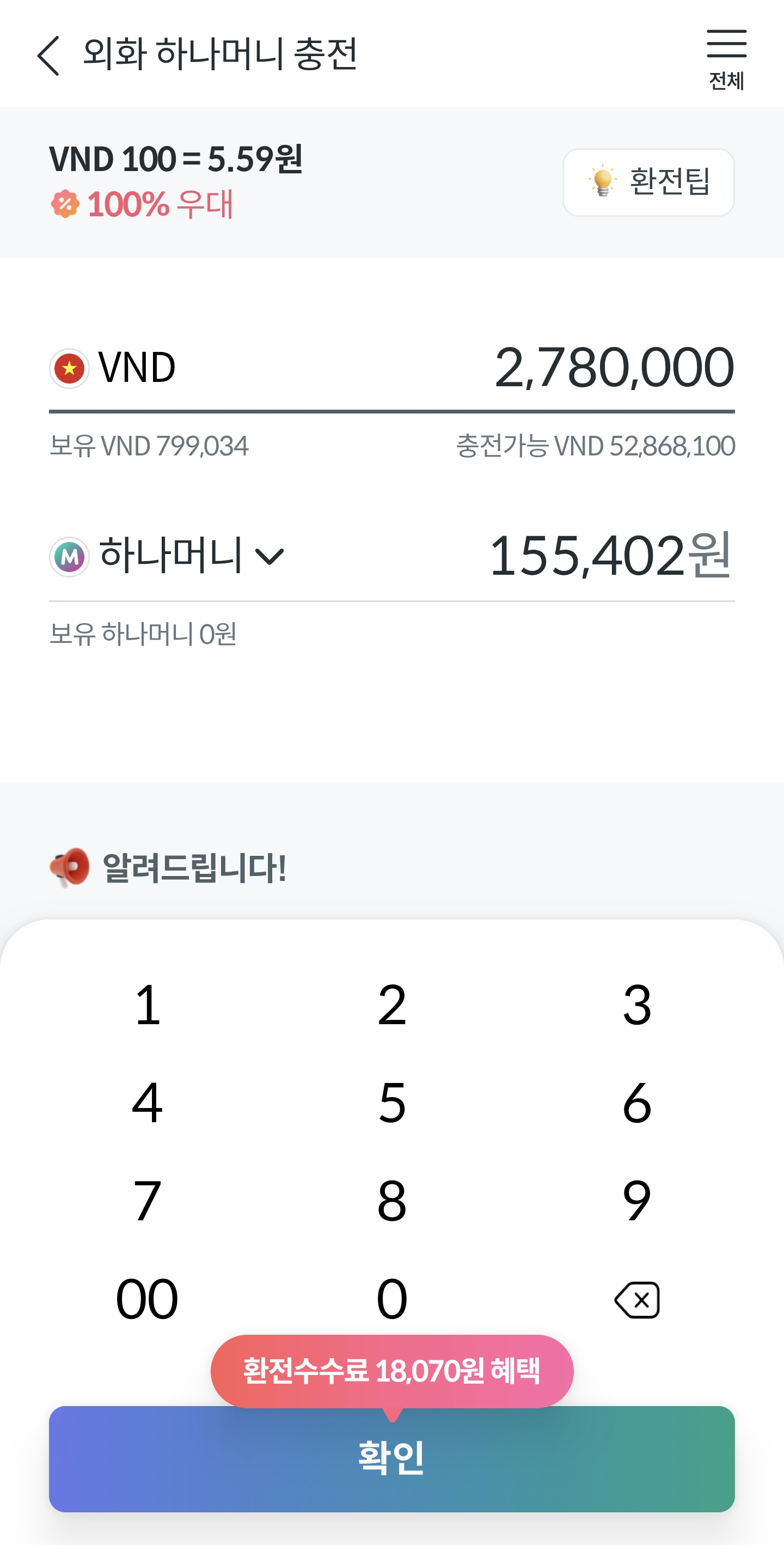
Task: Enter digit 7 on the keypad
Action: pyautogui.click(x=148, y=1201)
